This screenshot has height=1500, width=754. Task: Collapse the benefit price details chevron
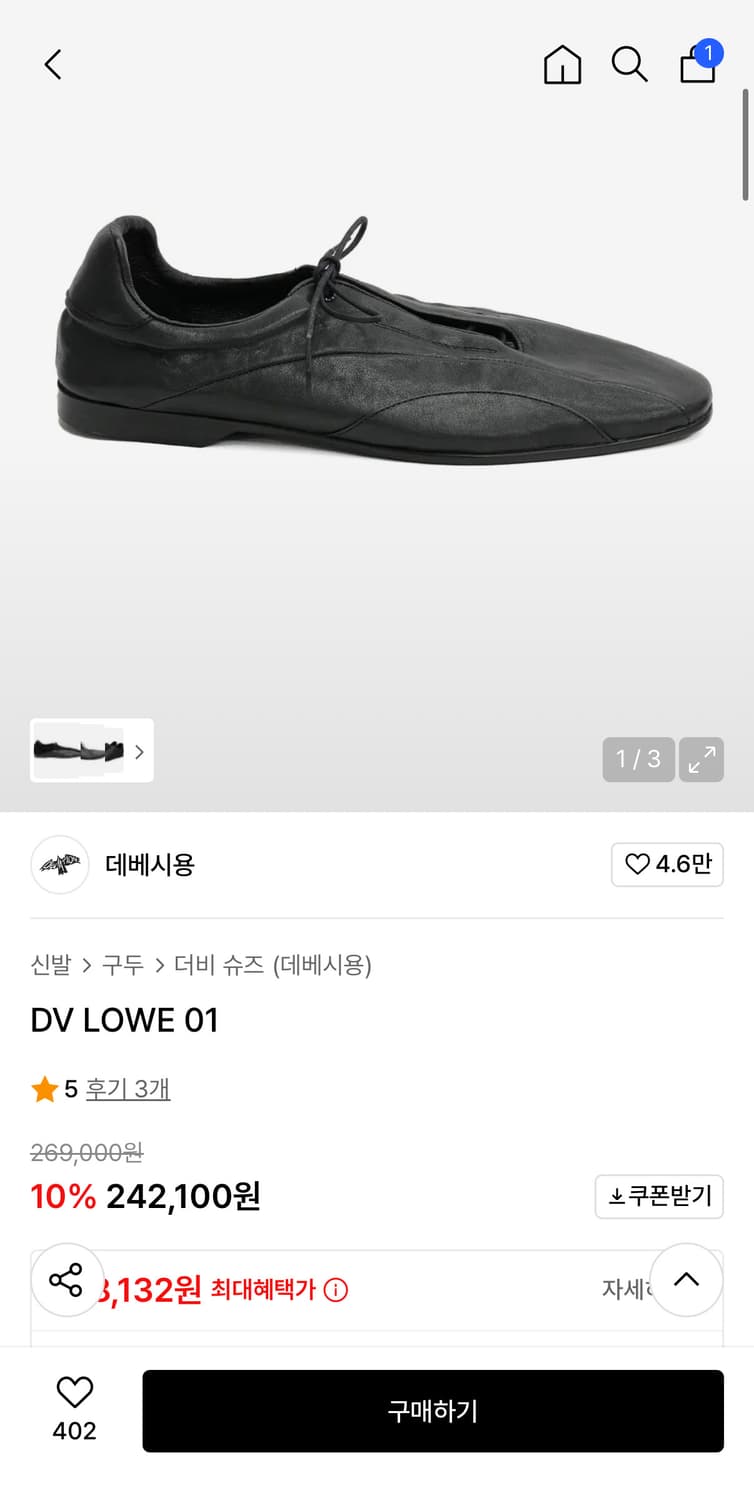coord(686,1279)
